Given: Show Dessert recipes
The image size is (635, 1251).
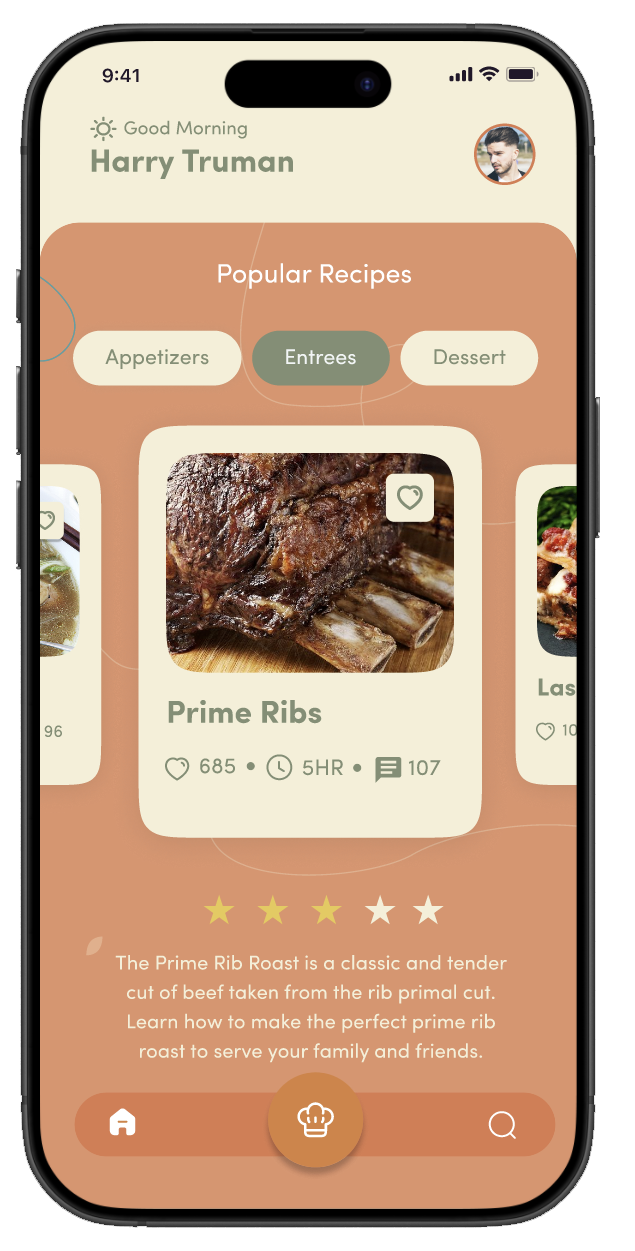Looking at the screenshot, I should [469, 358].
